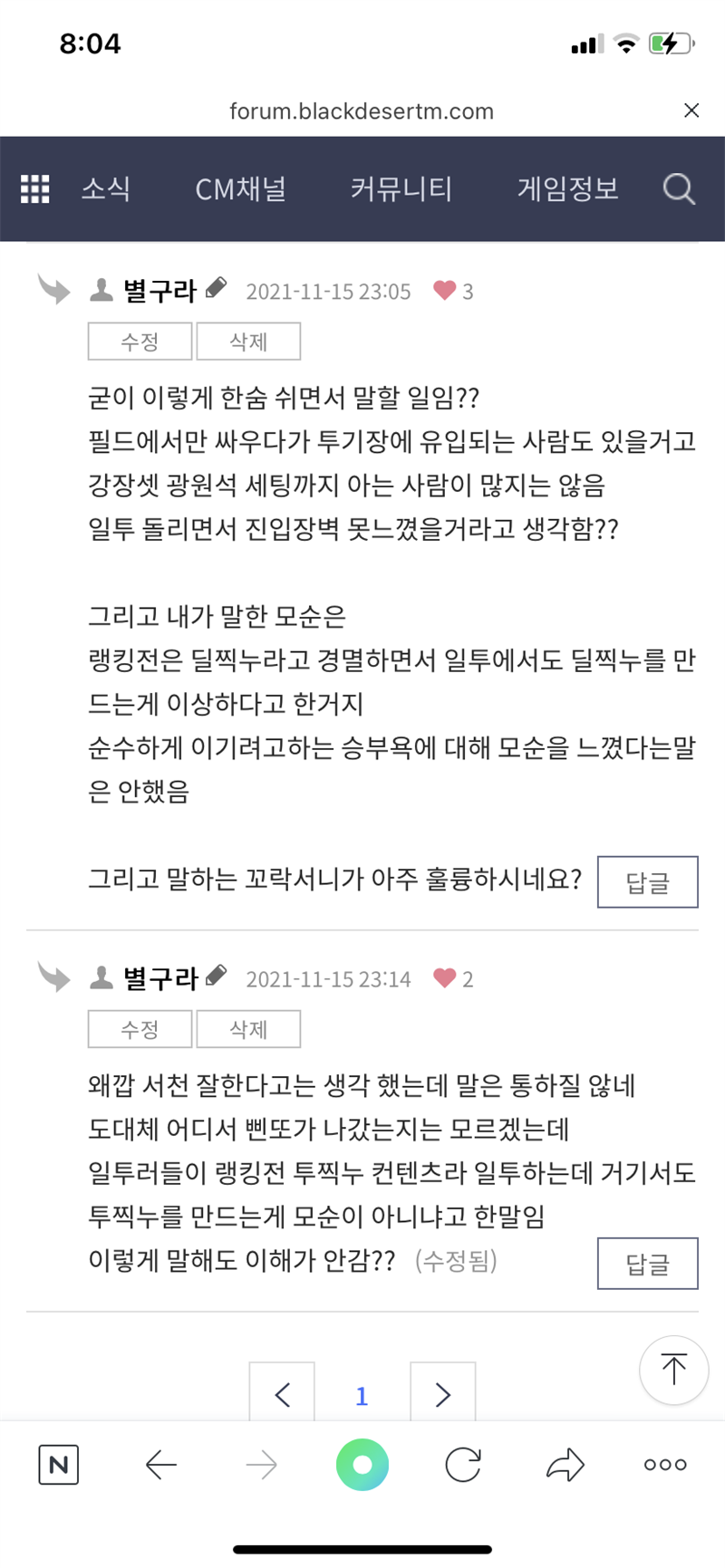Like the 23:05 comment heart

click(444, 291)
